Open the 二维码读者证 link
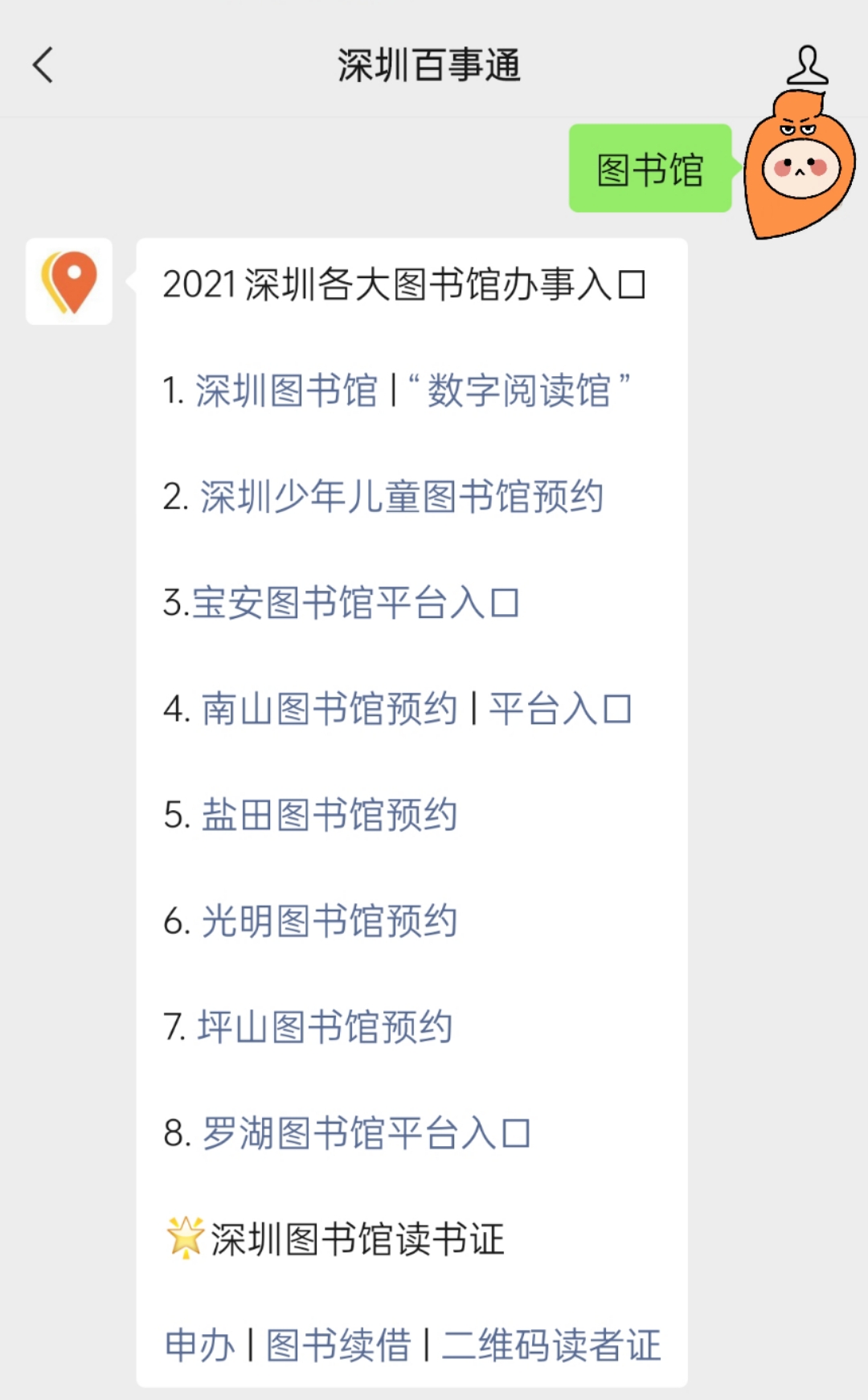Image resolution: width=868 pixels, height=1400 pixels. coord(551,1345)
